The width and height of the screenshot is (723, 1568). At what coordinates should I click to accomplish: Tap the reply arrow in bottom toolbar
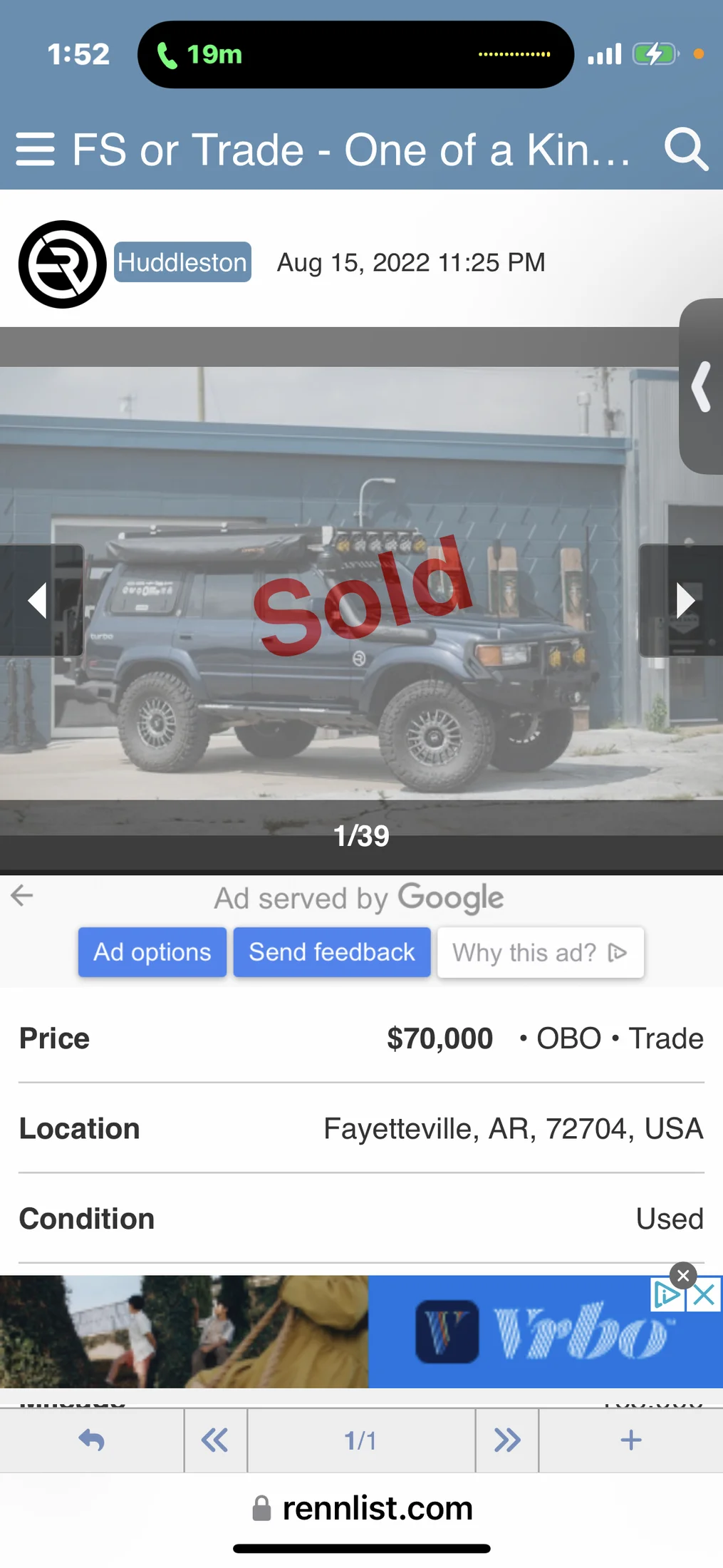tap(91, 1440)
